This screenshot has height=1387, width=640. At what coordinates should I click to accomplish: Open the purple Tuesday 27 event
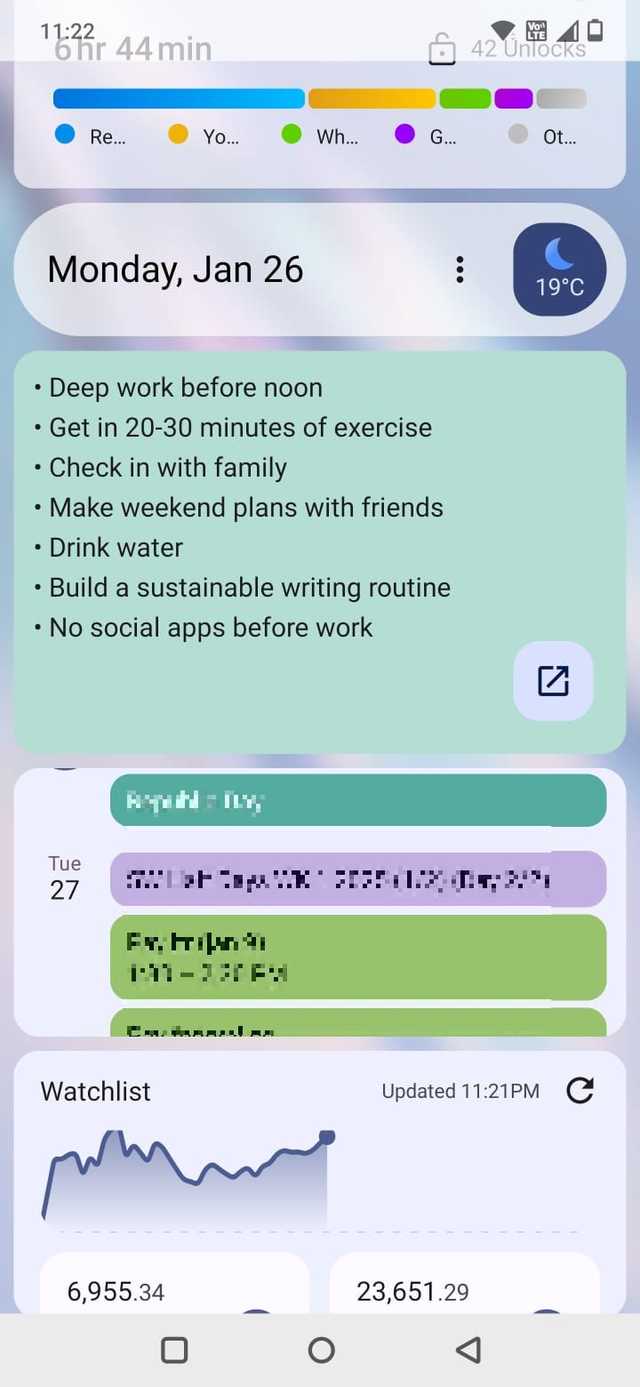pos(358,879)
